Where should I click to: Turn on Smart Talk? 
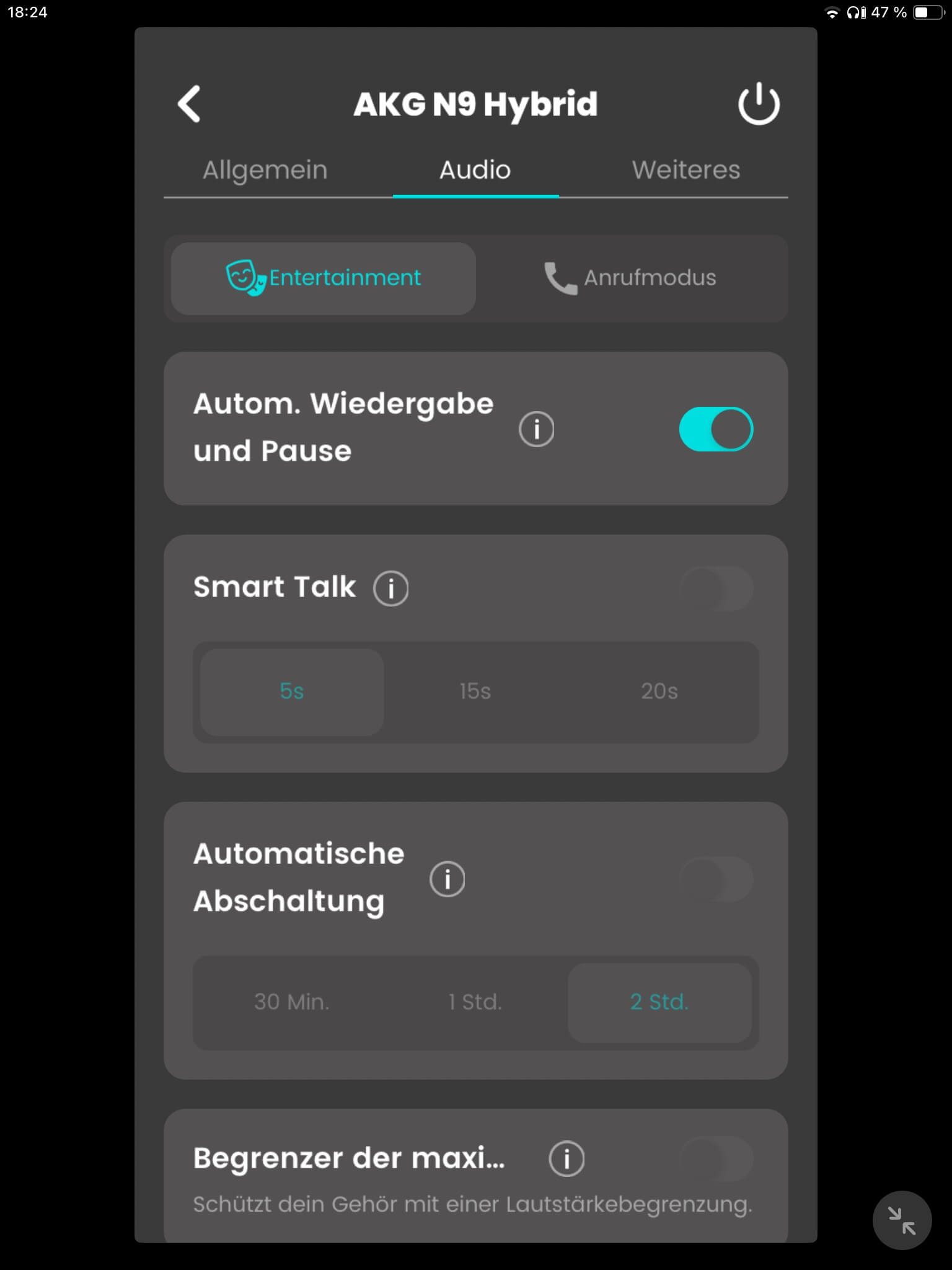coord(716,588)
